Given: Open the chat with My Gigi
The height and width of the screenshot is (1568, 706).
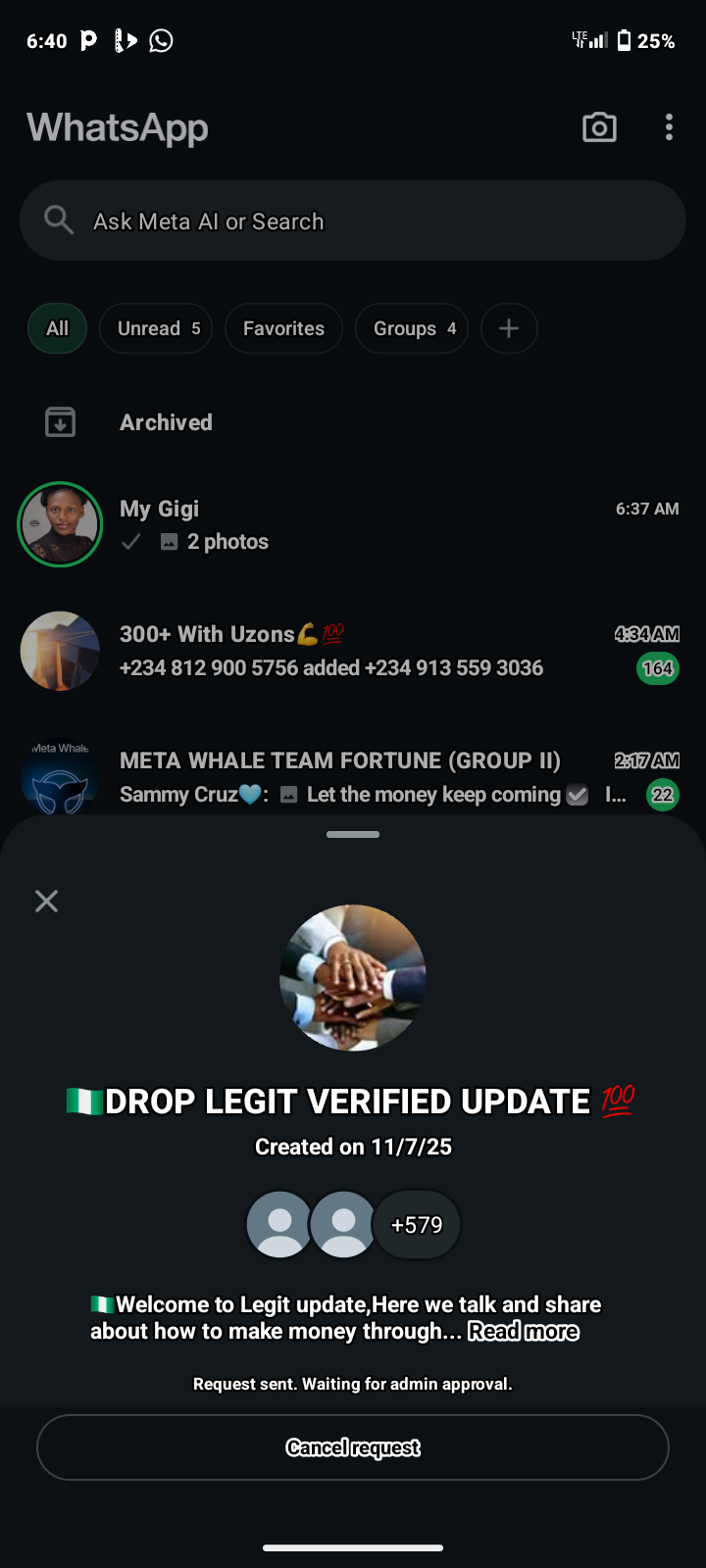Looking at the screenshot, I should point(392,524).
